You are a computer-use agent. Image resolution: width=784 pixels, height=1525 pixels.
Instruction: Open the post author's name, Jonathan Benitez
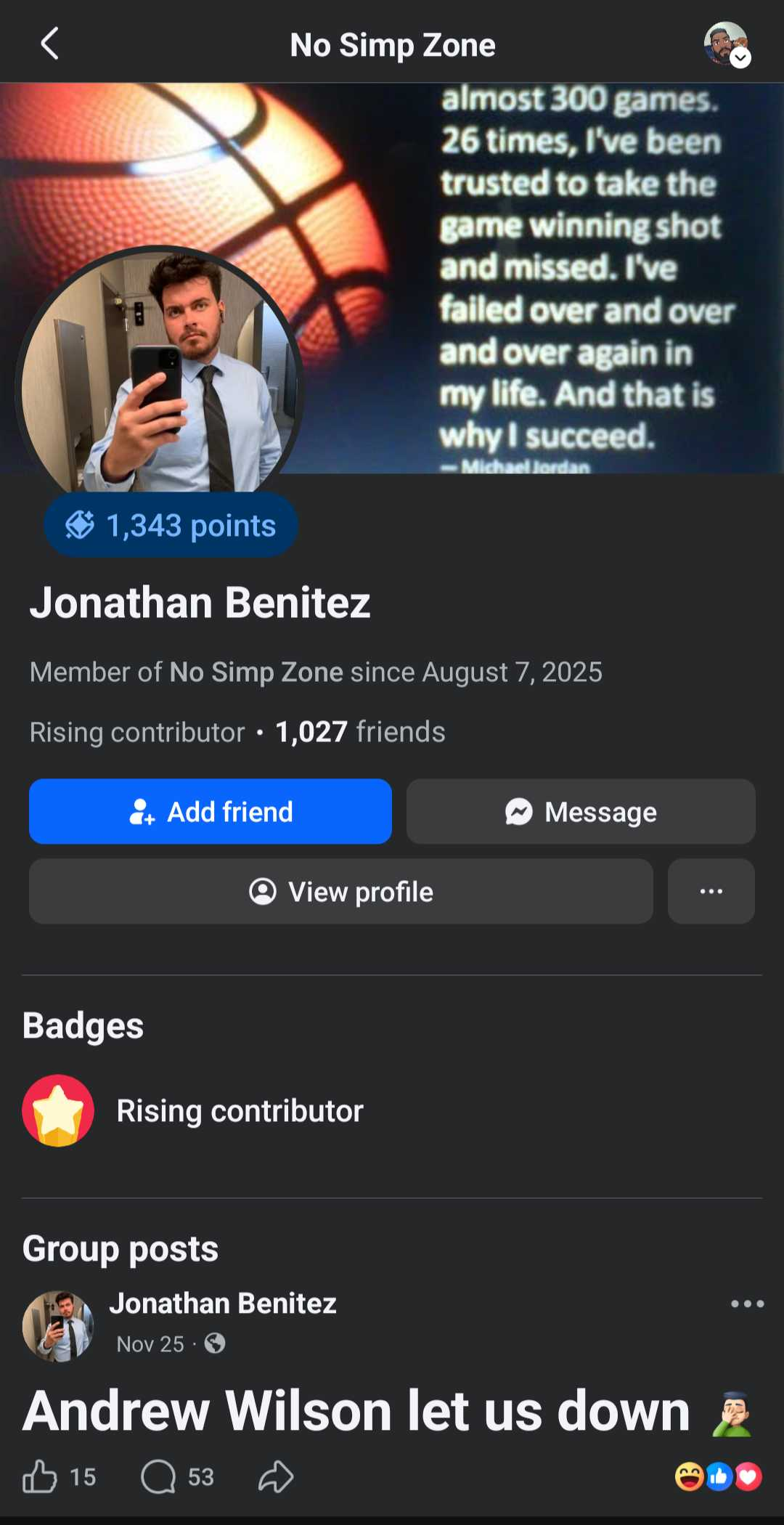pyautogui.click(x=223, y=1304)
